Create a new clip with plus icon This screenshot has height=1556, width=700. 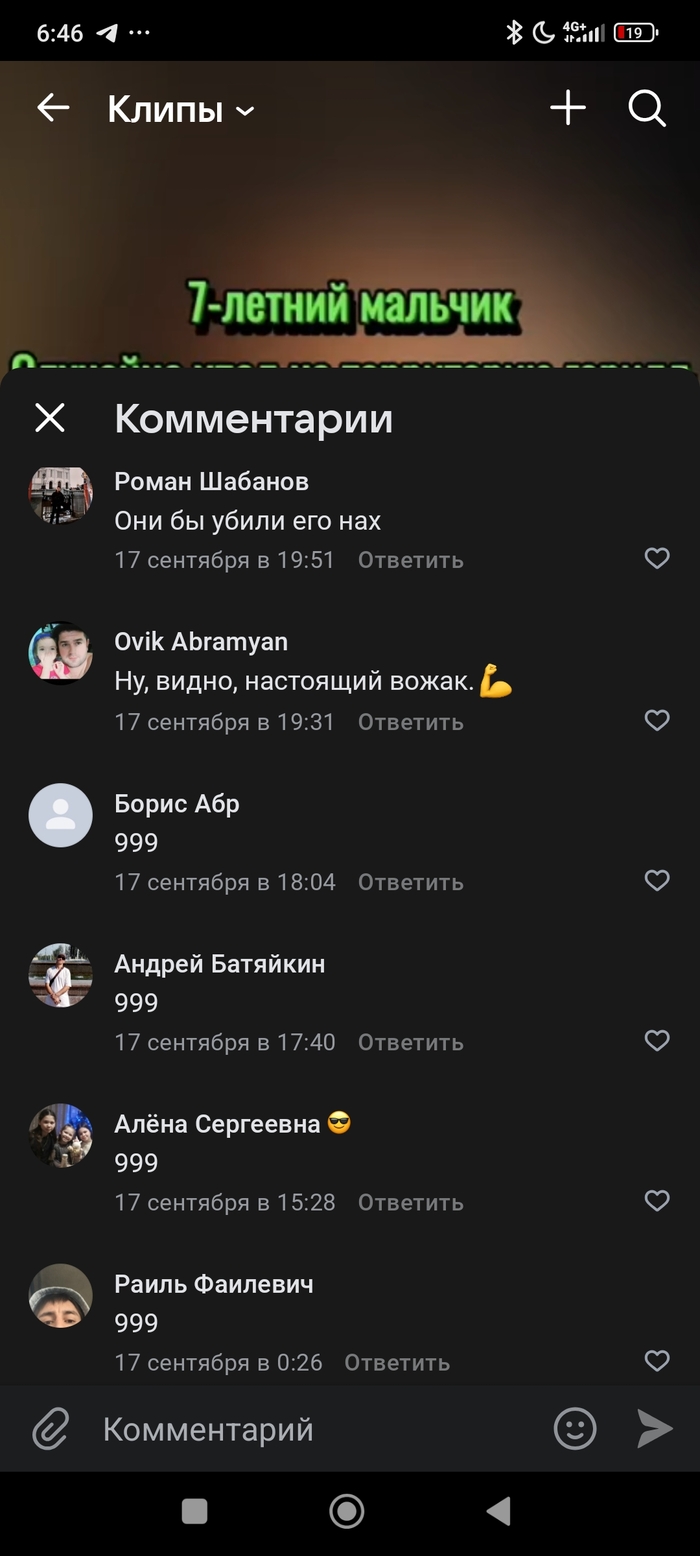[x=568, y=108]
